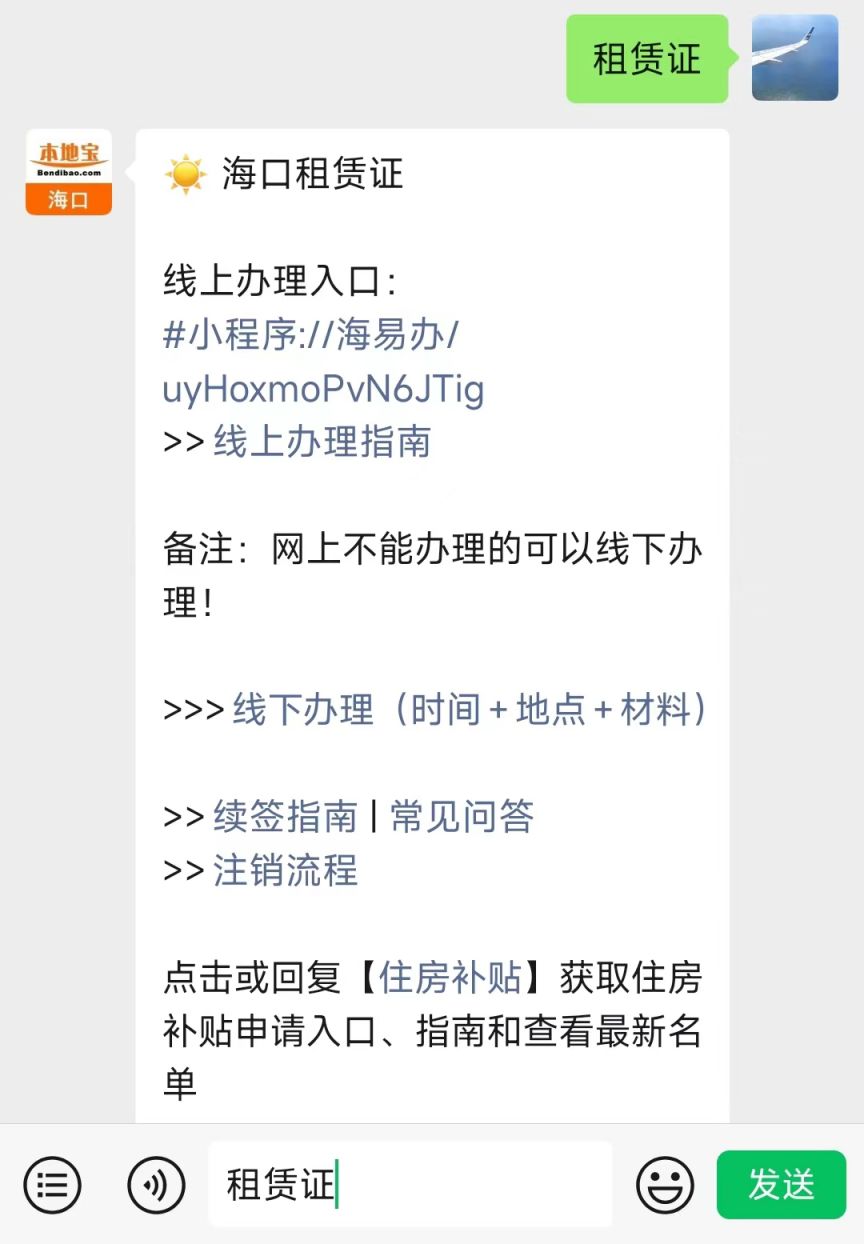Open 本地宝海口 account avatar
The image size is (864, 1244).
68,172
